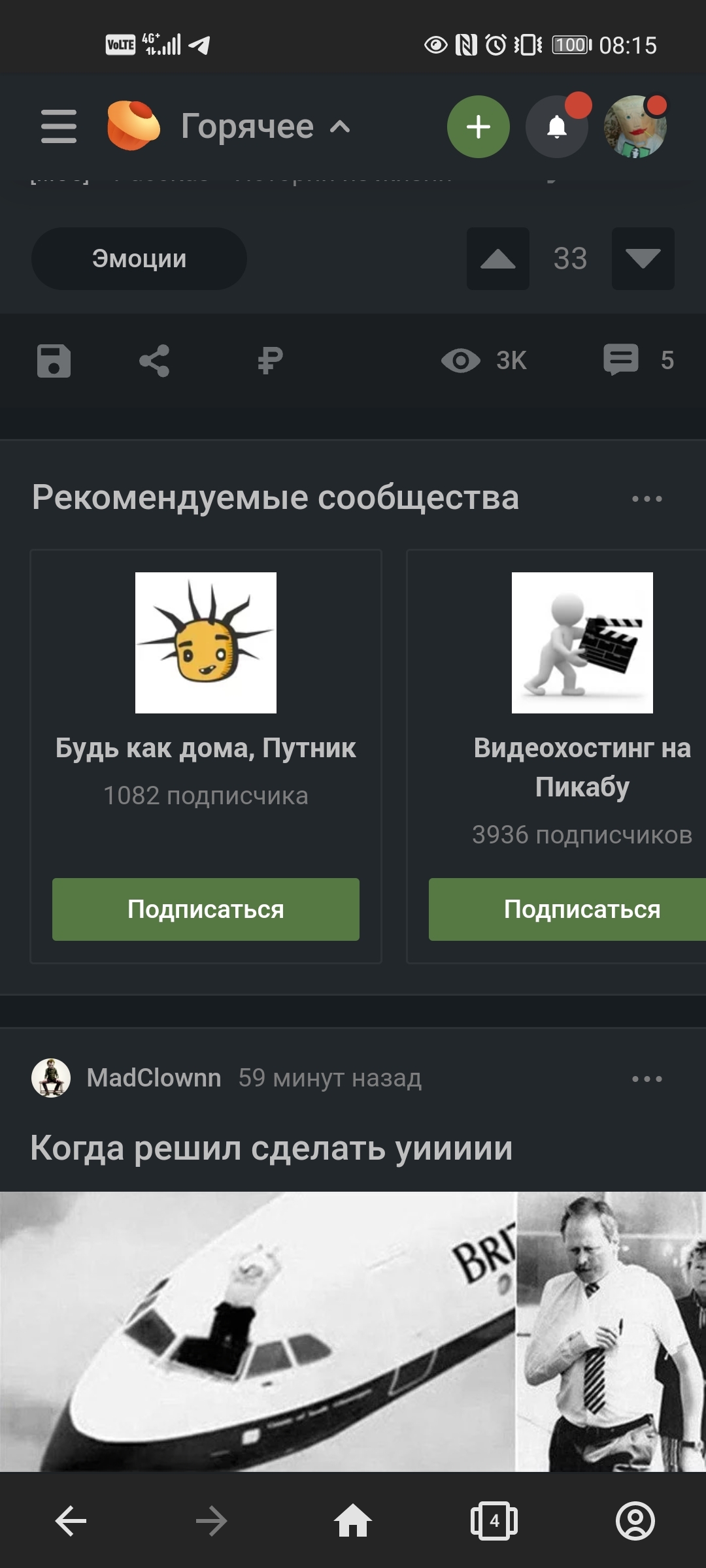Create a new post with the plus button
The height and width of the screenshot is (1568, 706).
tap(479, 127)
